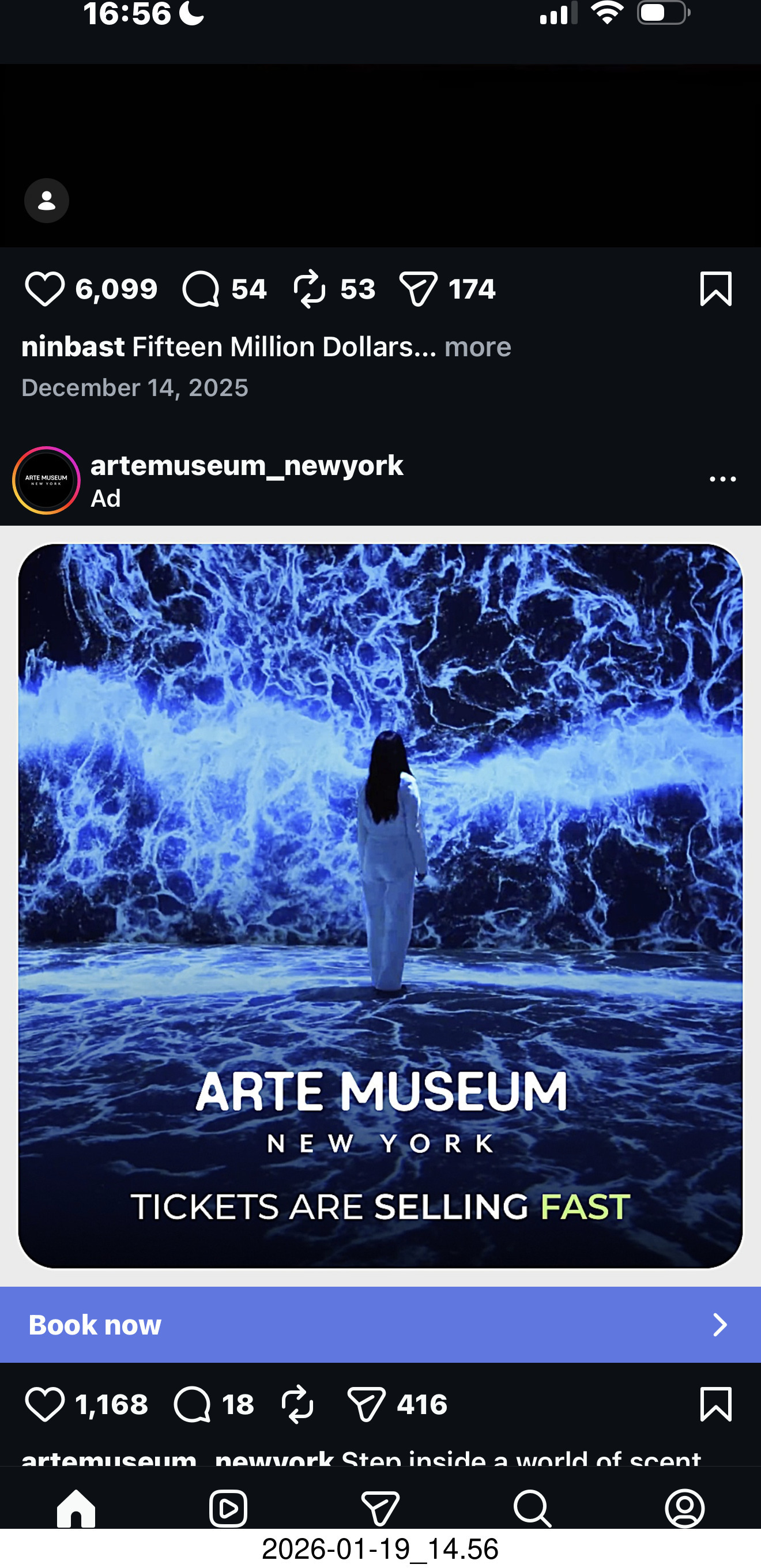Repost the Arte Museum ad
This screenshot has width=761, height=1568.
point(297,1405)
